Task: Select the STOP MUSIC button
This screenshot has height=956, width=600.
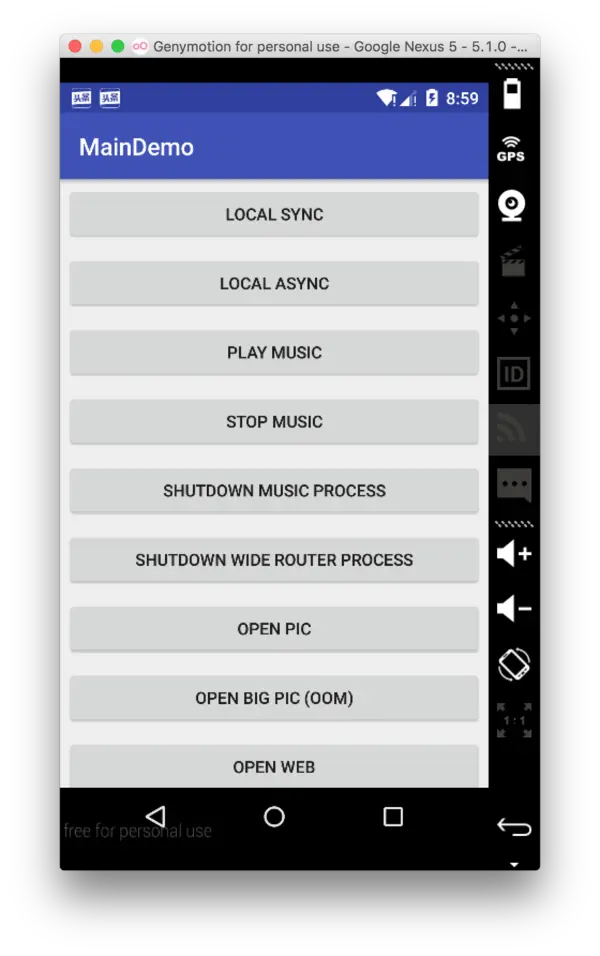Action: point(274,421)
